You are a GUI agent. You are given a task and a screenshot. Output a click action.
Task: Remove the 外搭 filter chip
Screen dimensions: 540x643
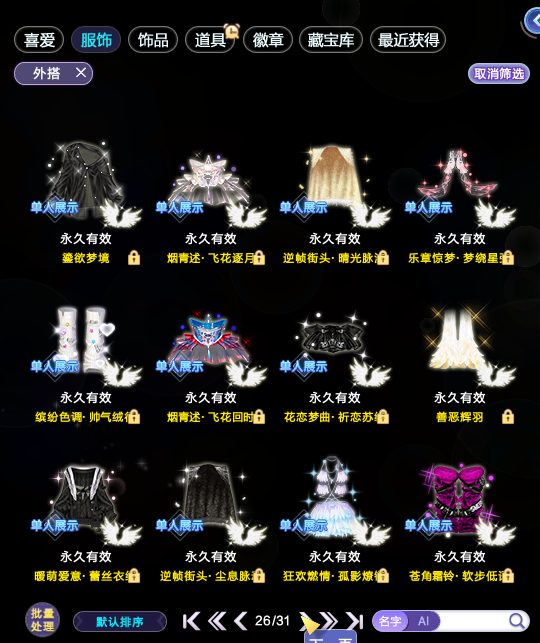tap(81, 73)
